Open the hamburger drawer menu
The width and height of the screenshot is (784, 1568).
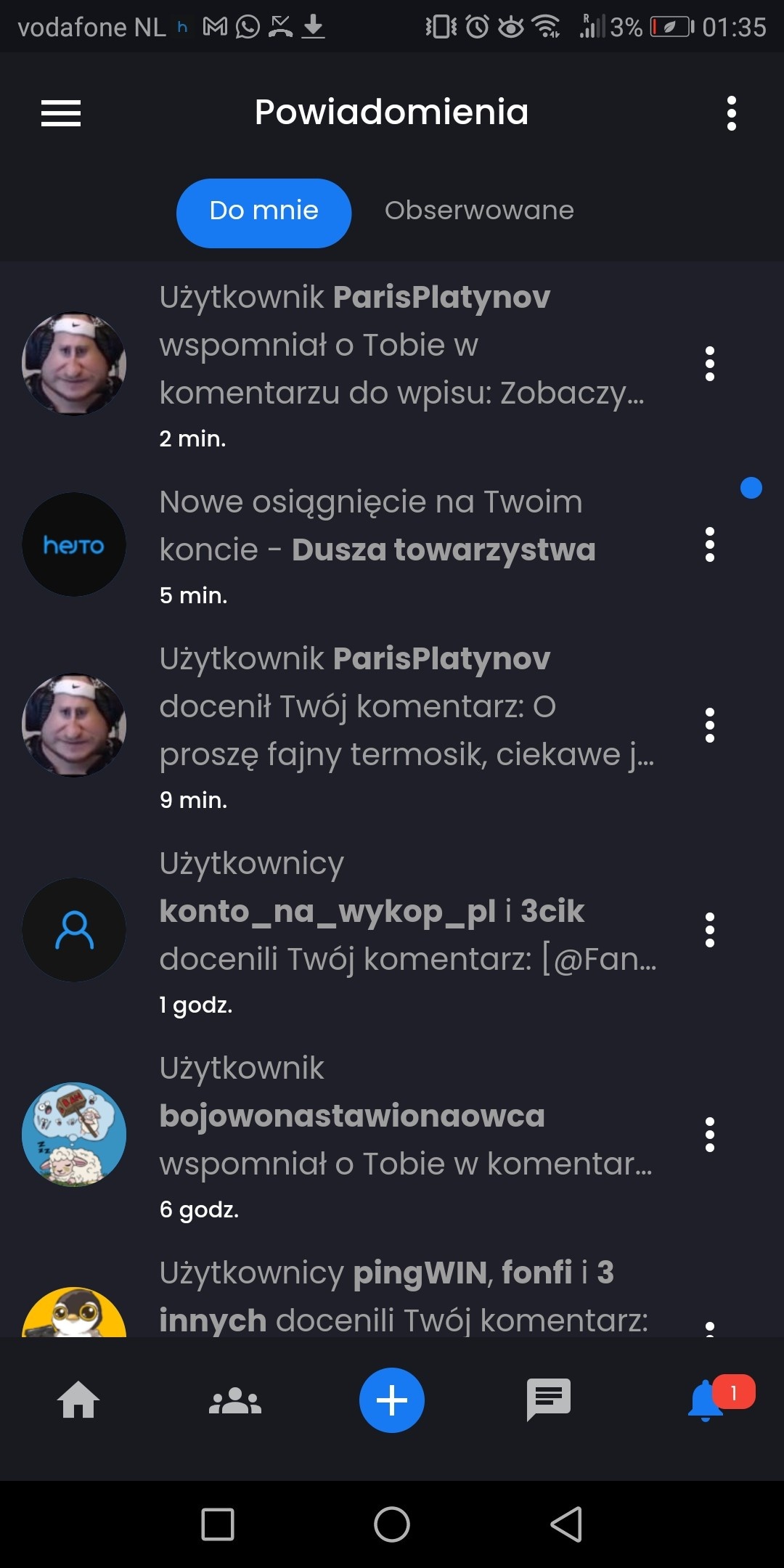click(61, 113)
